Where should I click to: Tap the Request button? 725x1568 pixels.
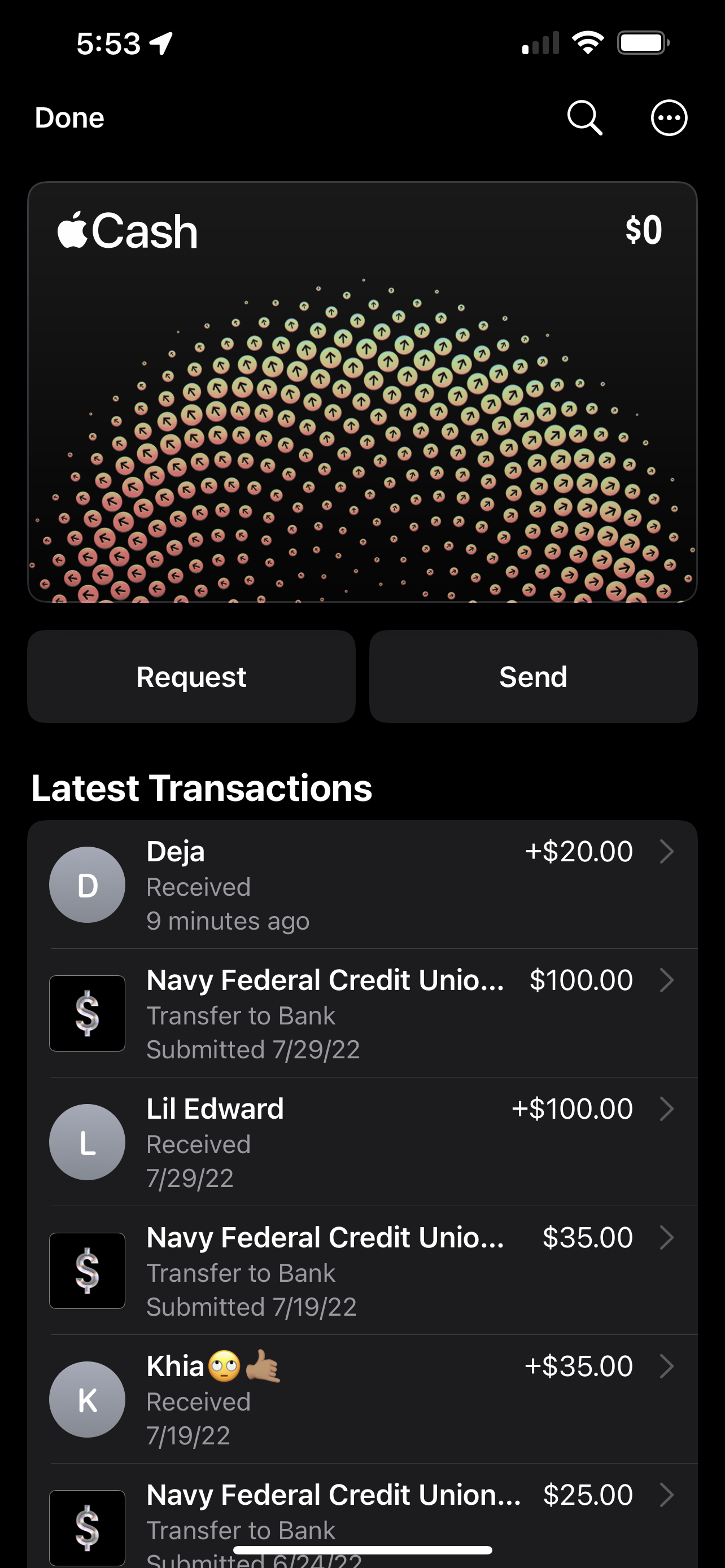coord(191,676)
